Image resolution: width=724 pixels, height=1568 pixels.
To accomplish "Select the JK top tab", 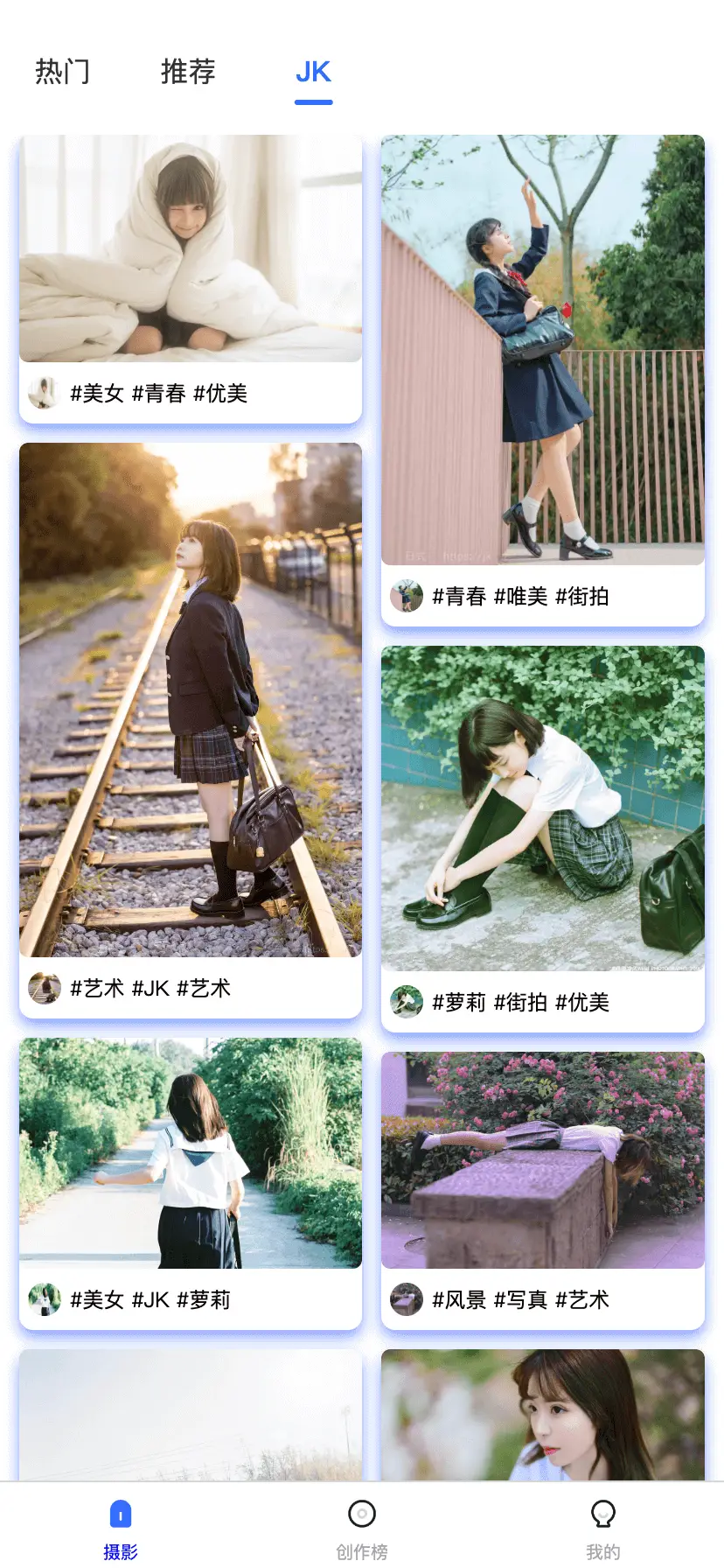I will coord(313,72).
